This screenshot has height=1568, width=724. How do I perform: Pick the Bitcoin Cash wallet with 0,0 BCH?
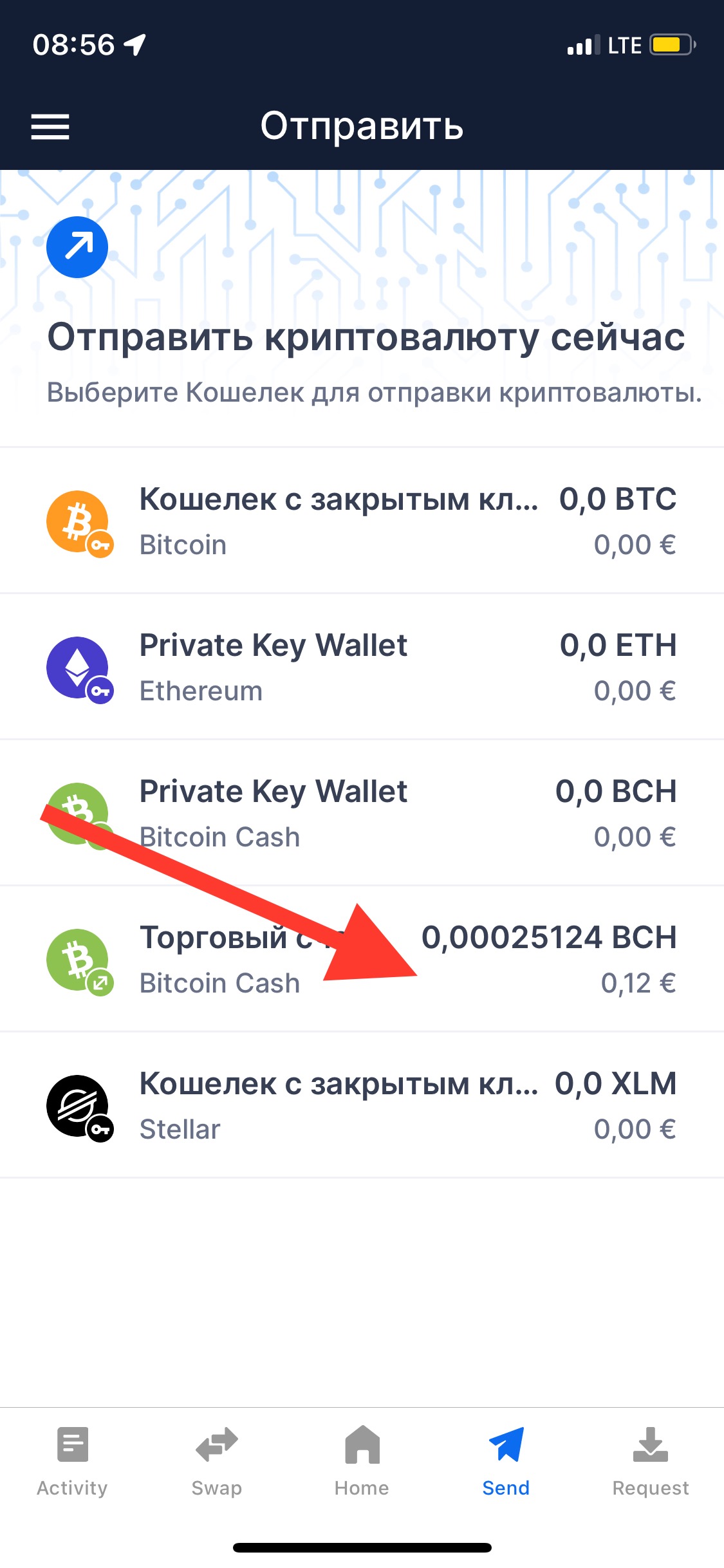(x=362, y=813)
